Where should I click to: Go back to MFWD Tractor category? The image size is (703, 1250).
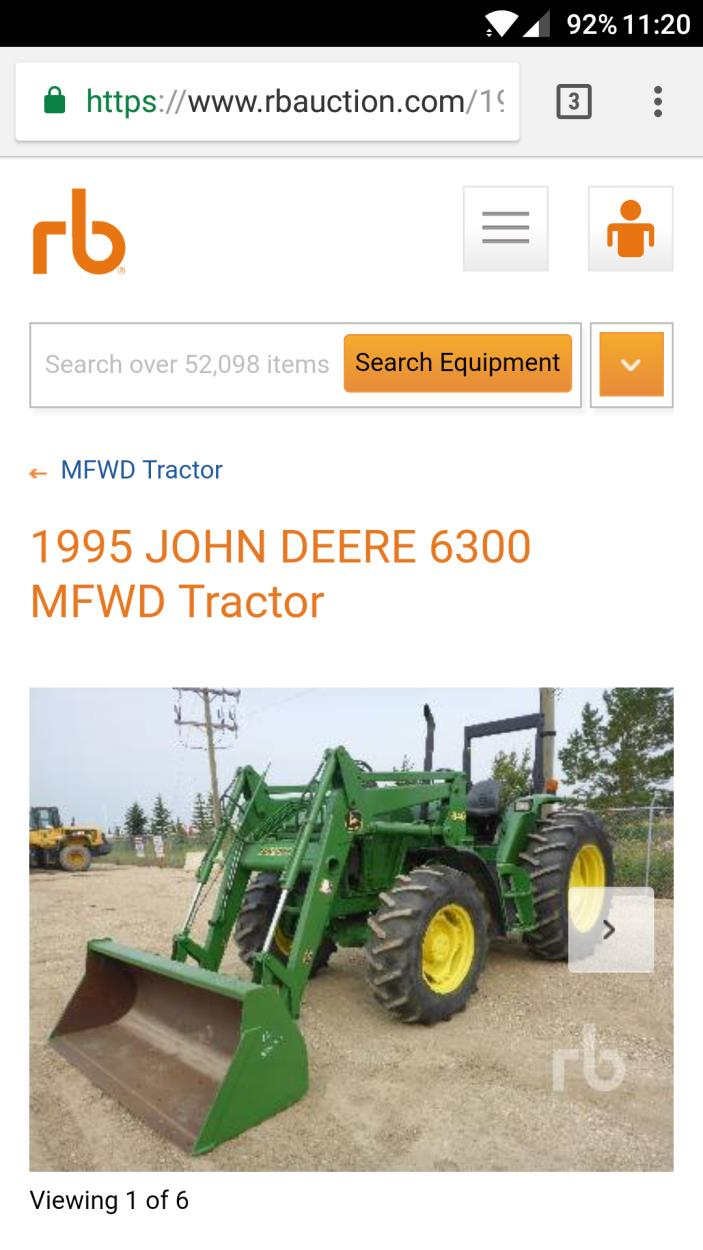click(140, 470)
